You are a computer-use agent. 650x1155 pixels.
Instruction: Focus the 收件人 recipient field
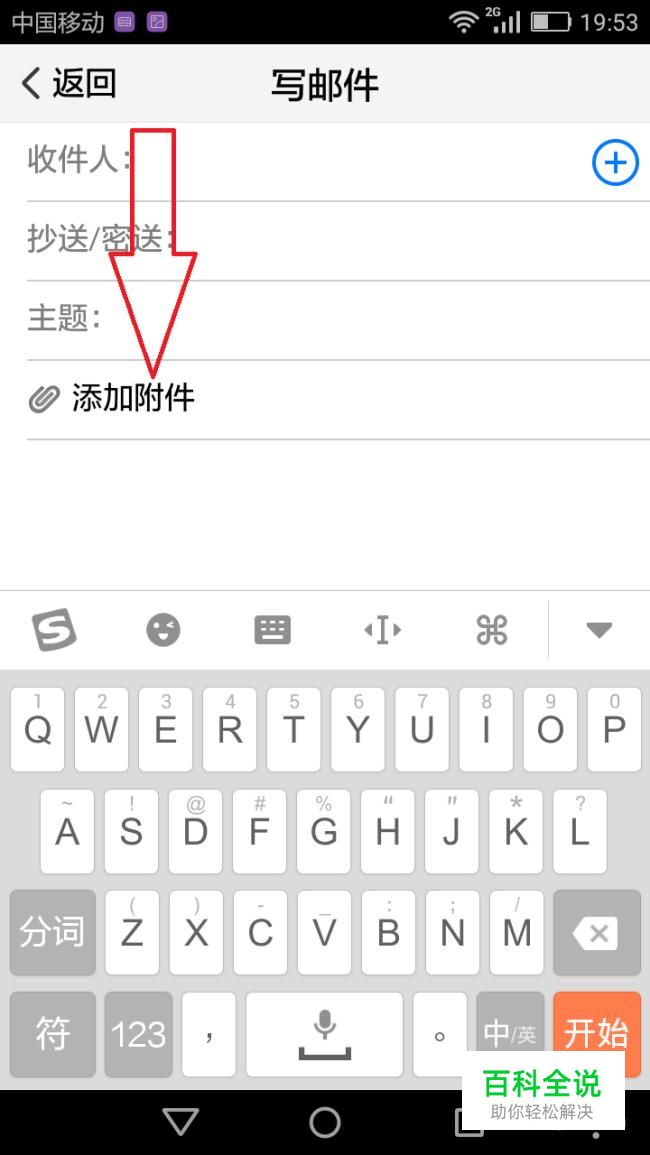pyautogui.click(x=360, y=161)
